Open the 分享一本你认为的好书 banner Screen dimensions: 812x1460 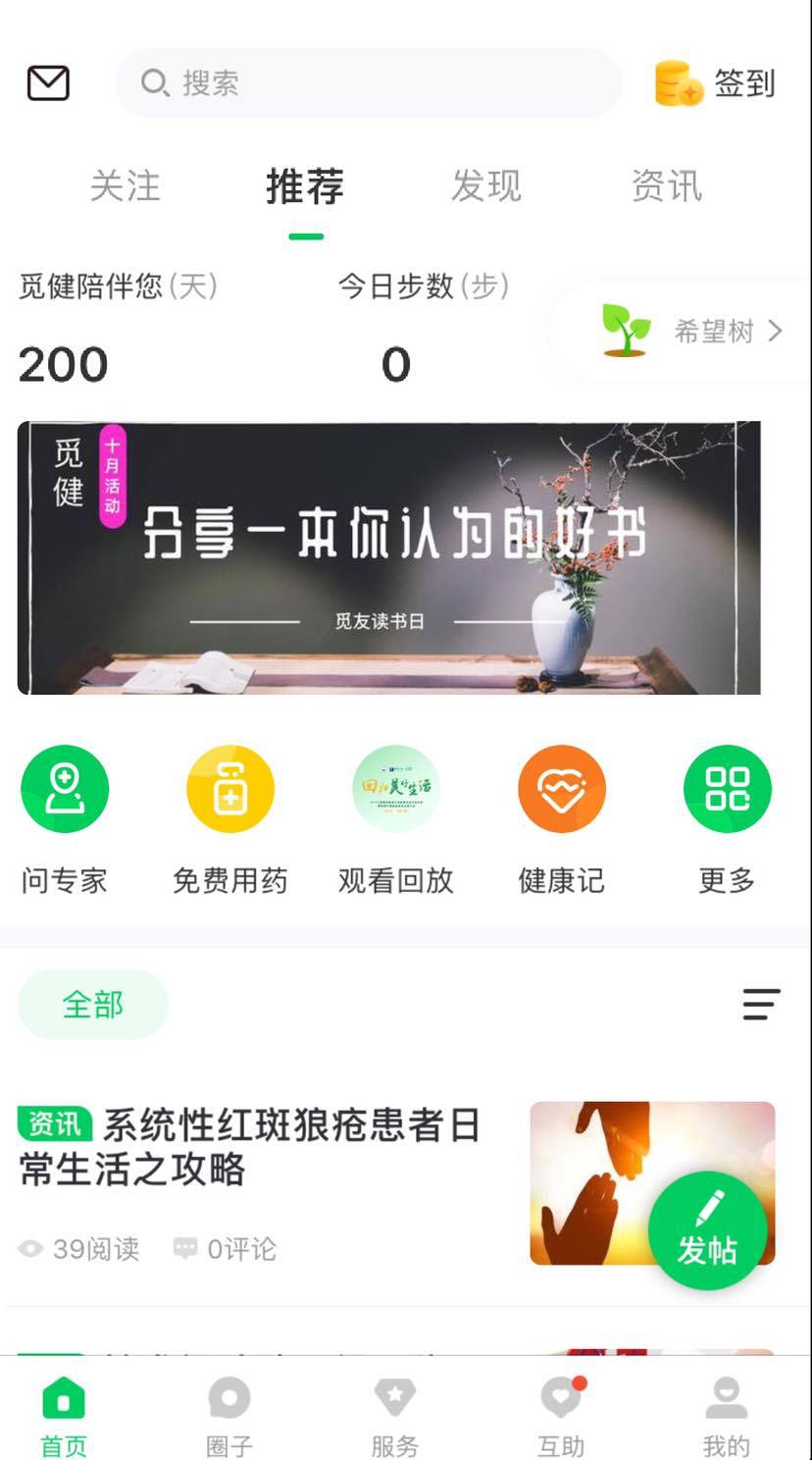(x=388, y=558)
